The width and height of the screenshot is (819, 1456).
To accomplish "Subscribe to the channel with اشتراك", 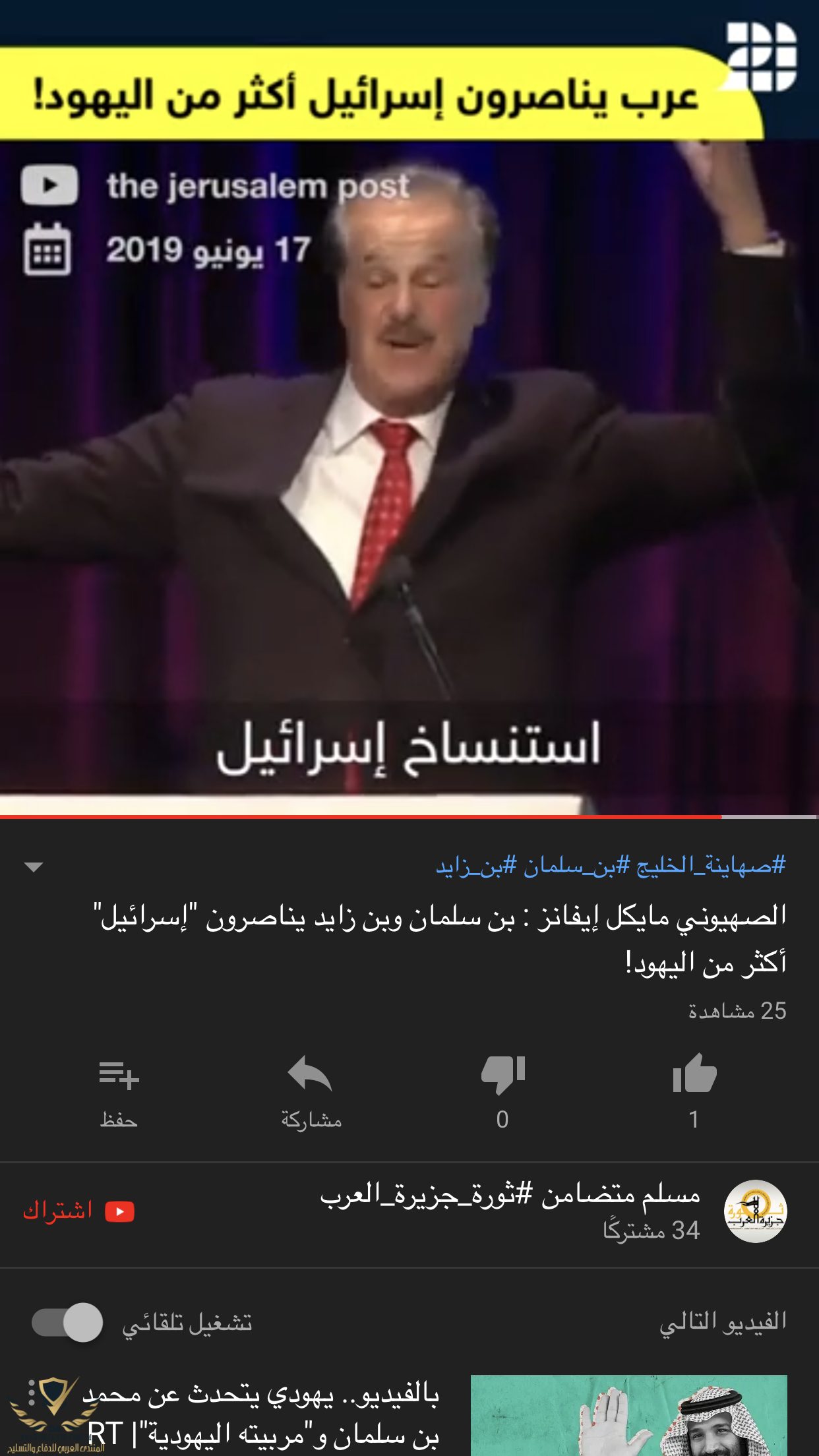I will pos(79,1211).
